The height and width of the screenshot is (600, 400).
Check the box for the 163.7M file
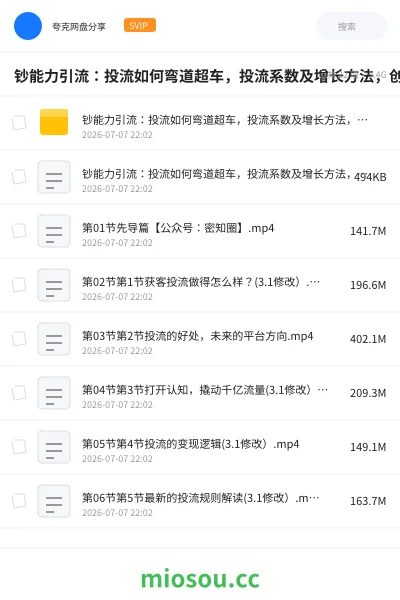[x=19, y=501]
